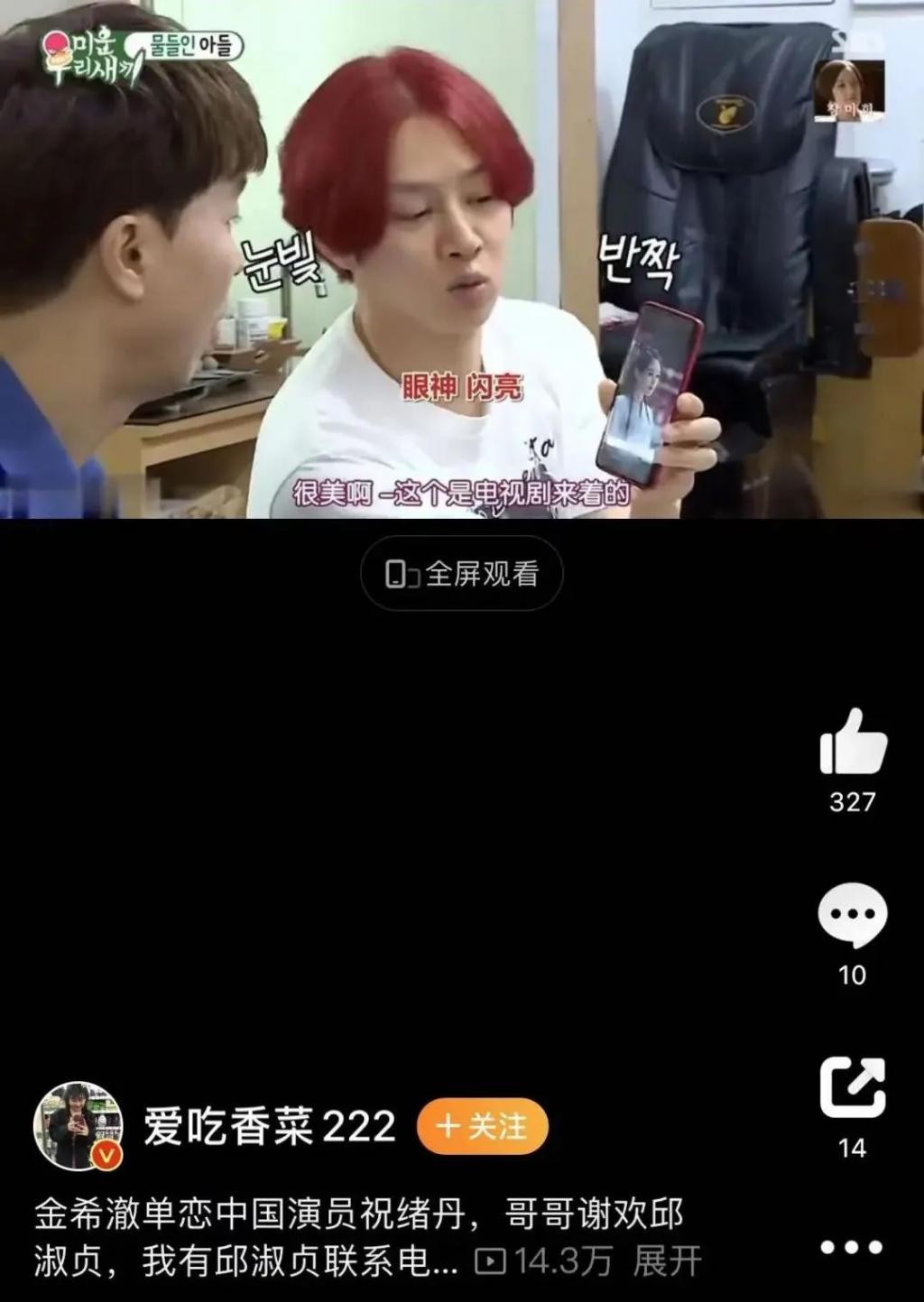924x1302 pixels.
Task: Follow 爱吃香菜222 with 关注 button
Action: (x=482, y=1127)
